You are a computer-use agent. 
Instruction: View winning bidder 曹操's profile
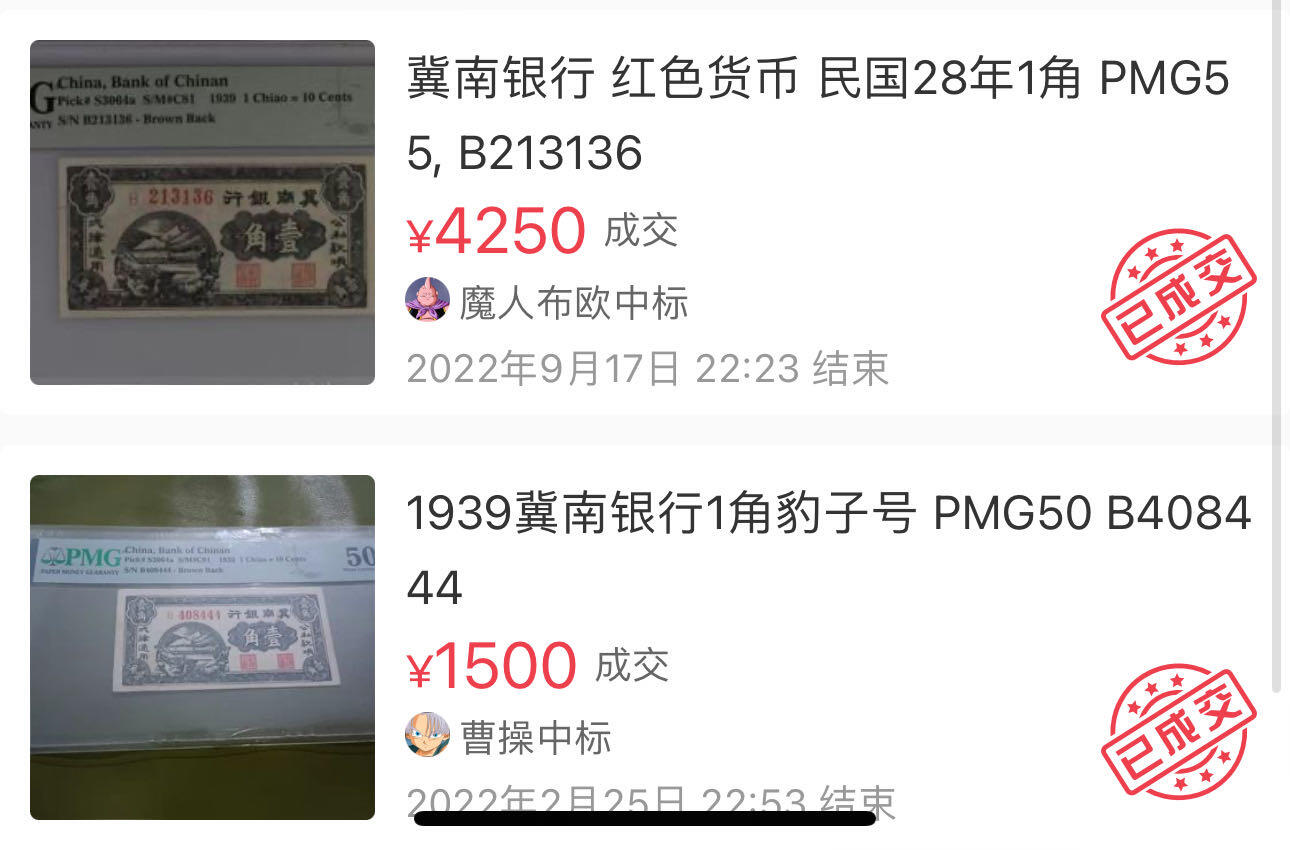coord(427,735)
